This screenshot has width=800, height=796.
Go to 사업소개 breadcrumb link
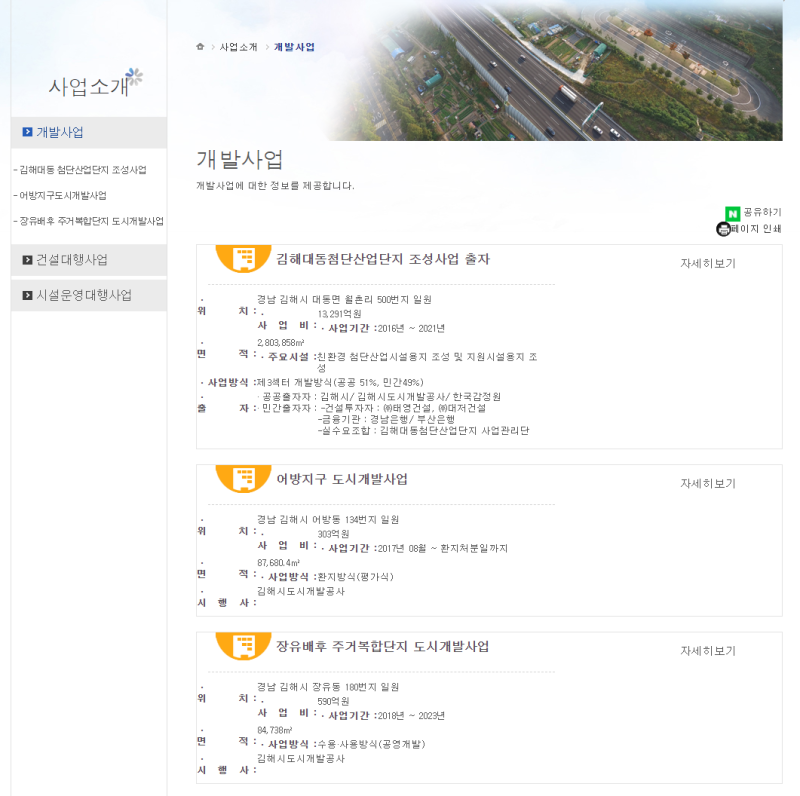238,47
